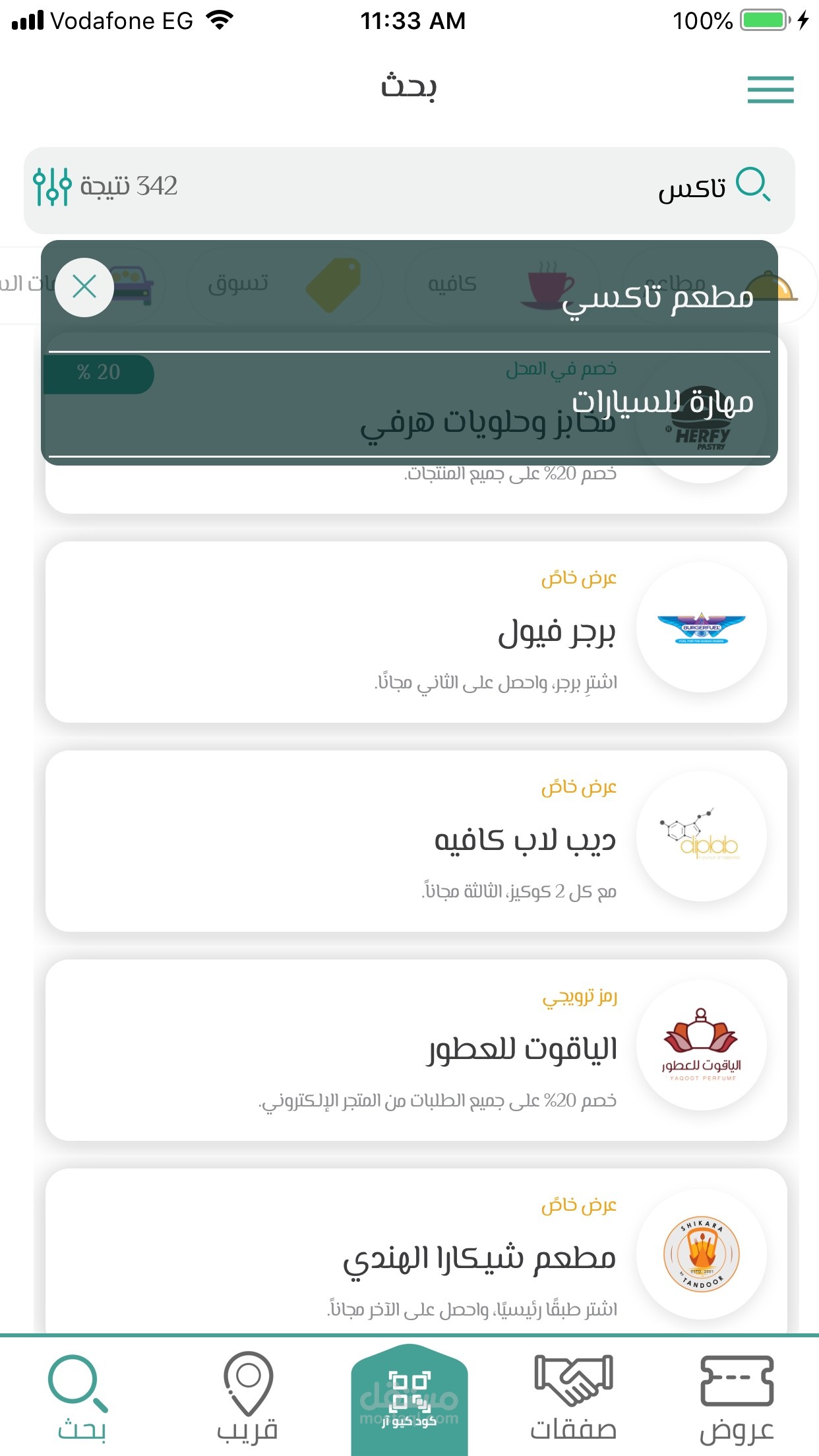Switch to the صفقات tab
This screenshot has width=819, height=1456.
pyautogui.click(x=573, y=1398)
